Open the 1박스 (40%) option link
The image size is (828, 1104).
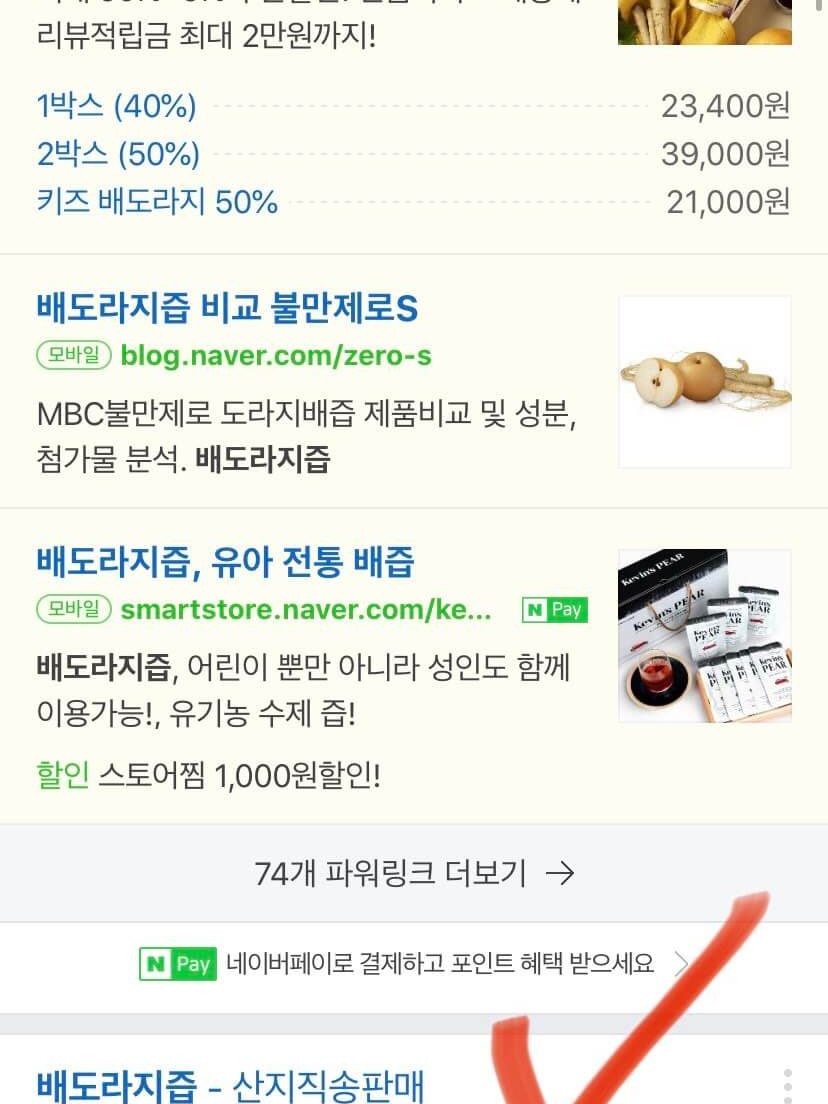click(116, 106)
